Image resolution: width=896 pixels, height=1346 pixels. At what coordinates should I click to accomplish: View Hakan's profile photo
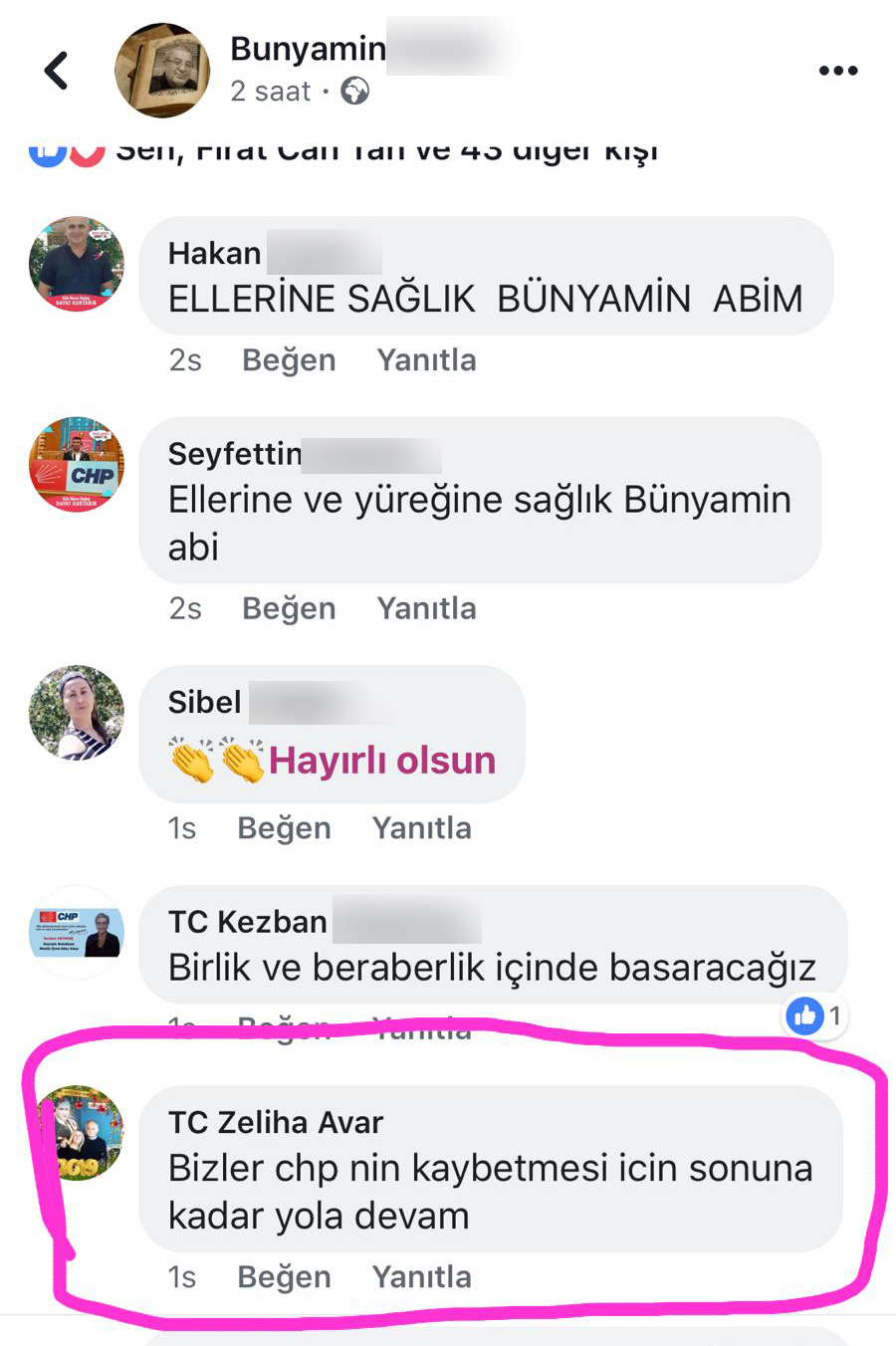77,264
